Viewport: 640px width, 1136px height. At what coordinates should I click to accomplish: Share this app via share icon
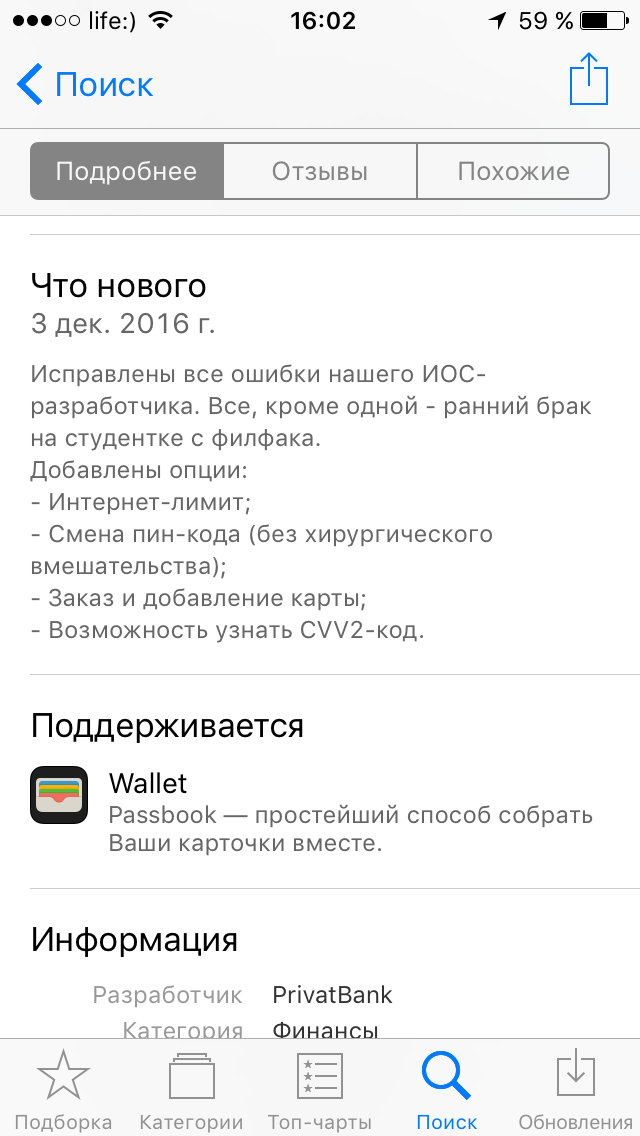click(x=589, y=80)
